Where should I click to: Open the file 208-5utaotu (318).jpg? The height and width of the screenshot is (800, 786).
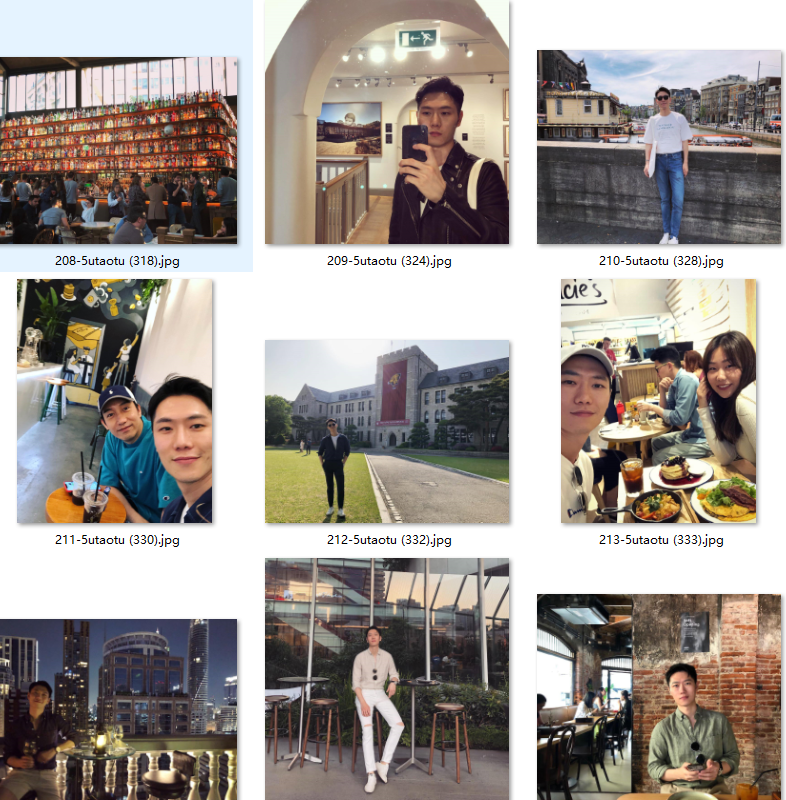[119, 150]
